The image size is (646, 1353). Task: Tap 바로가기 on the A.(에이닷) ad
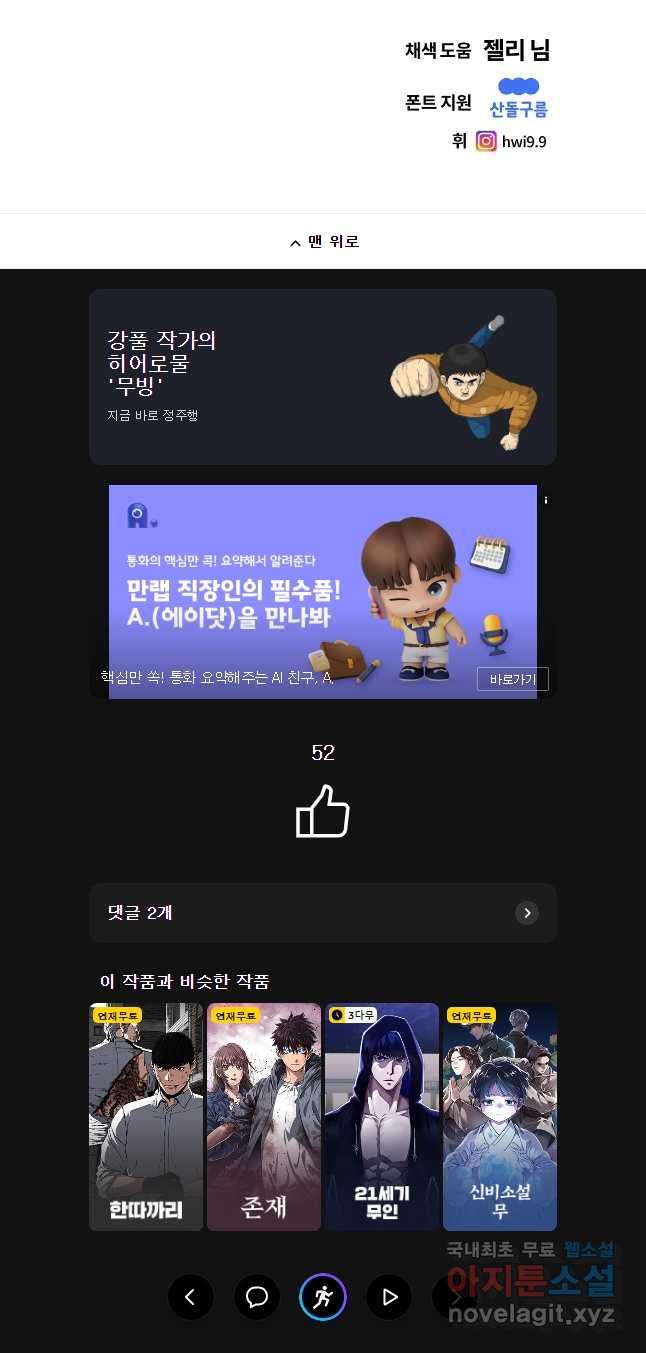tap(512, 680)
